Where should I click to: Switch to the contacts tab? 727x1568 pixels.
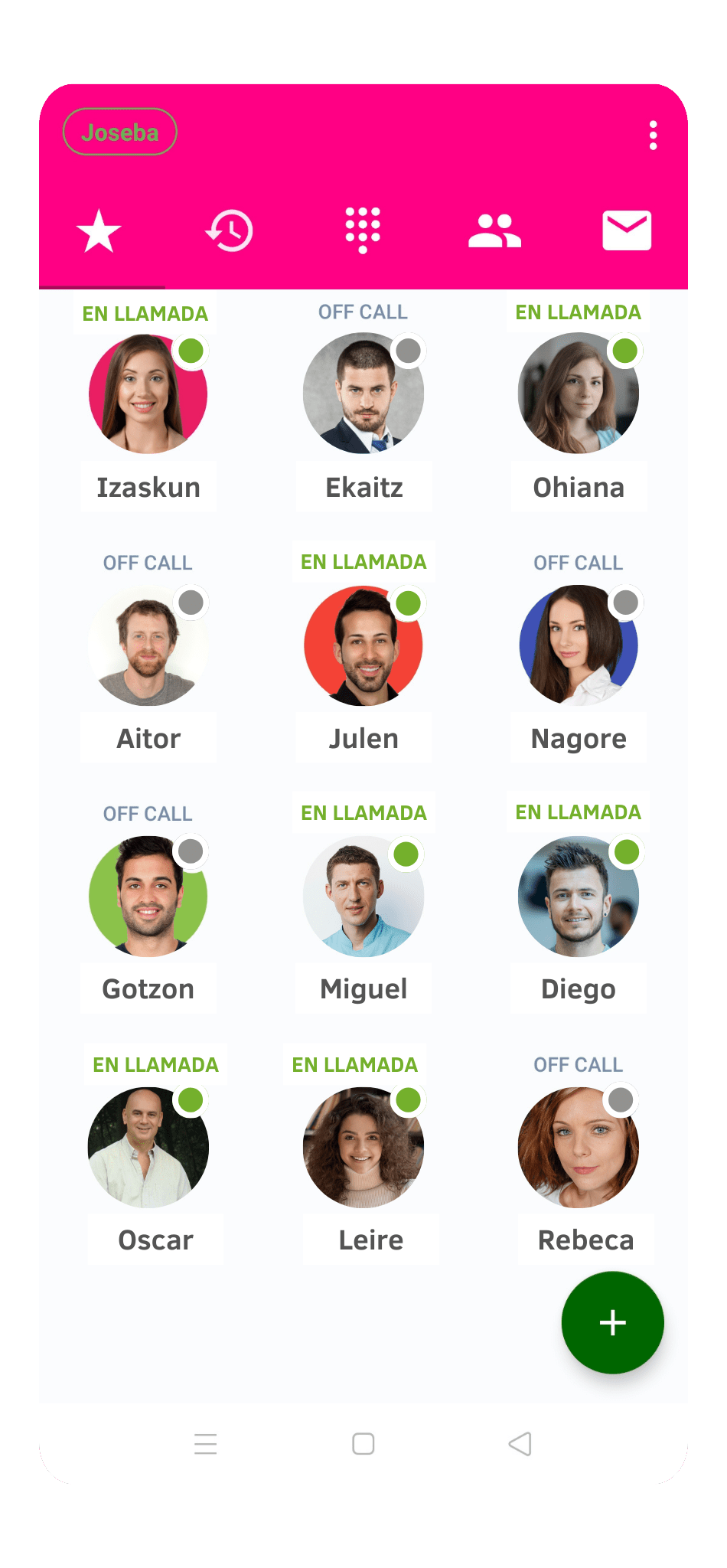pyautogui.click(x=494, y=230)
